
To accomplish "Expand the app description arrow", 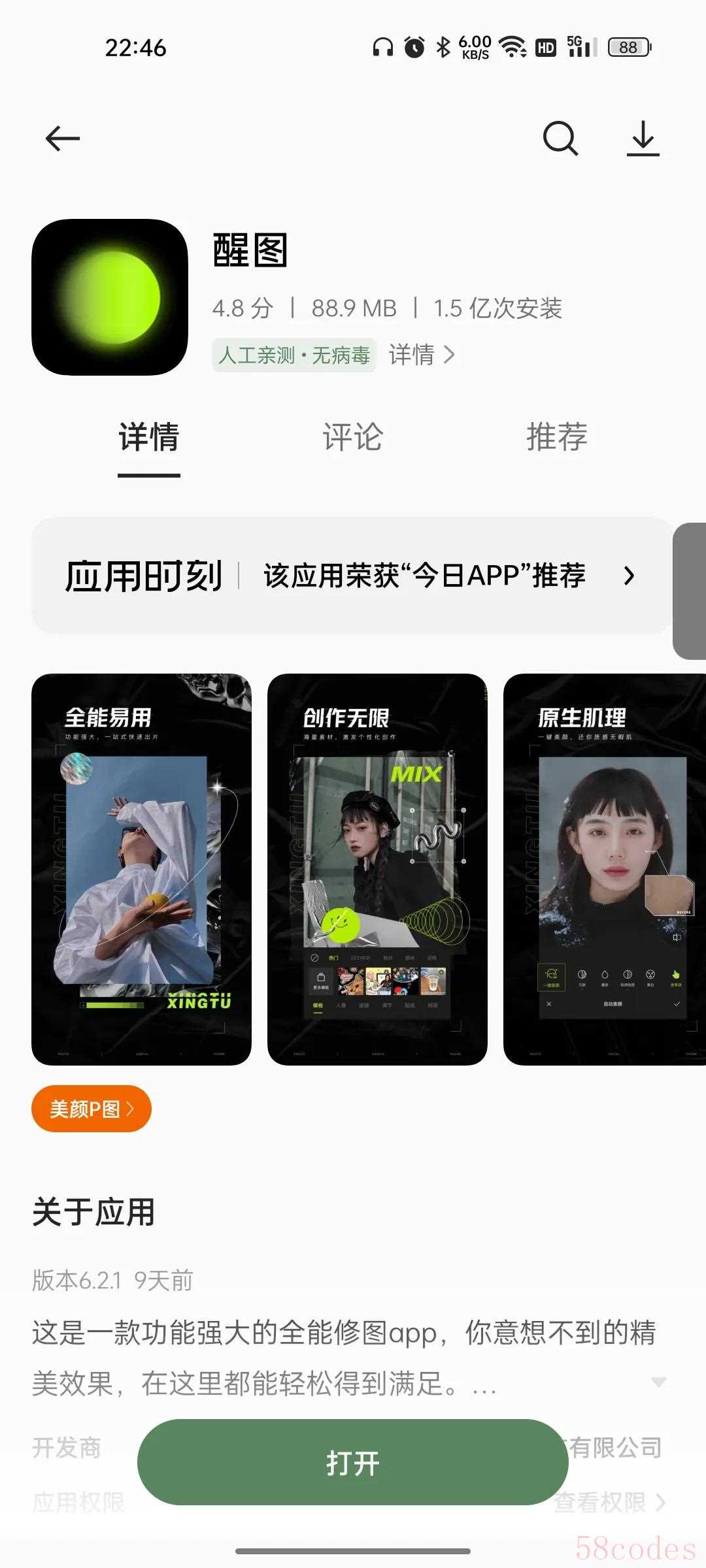I will click(659, 1382).
